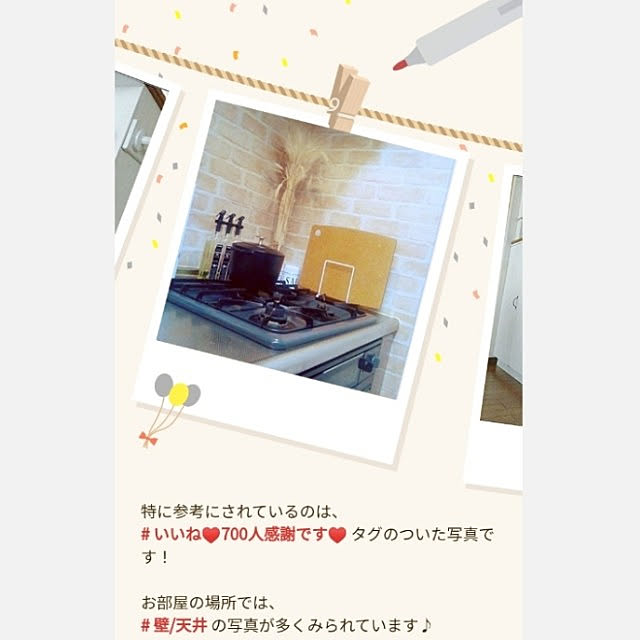Open the #壁/天井 hashtag link
The image size is (640, 640).
(x=175, y=625)
